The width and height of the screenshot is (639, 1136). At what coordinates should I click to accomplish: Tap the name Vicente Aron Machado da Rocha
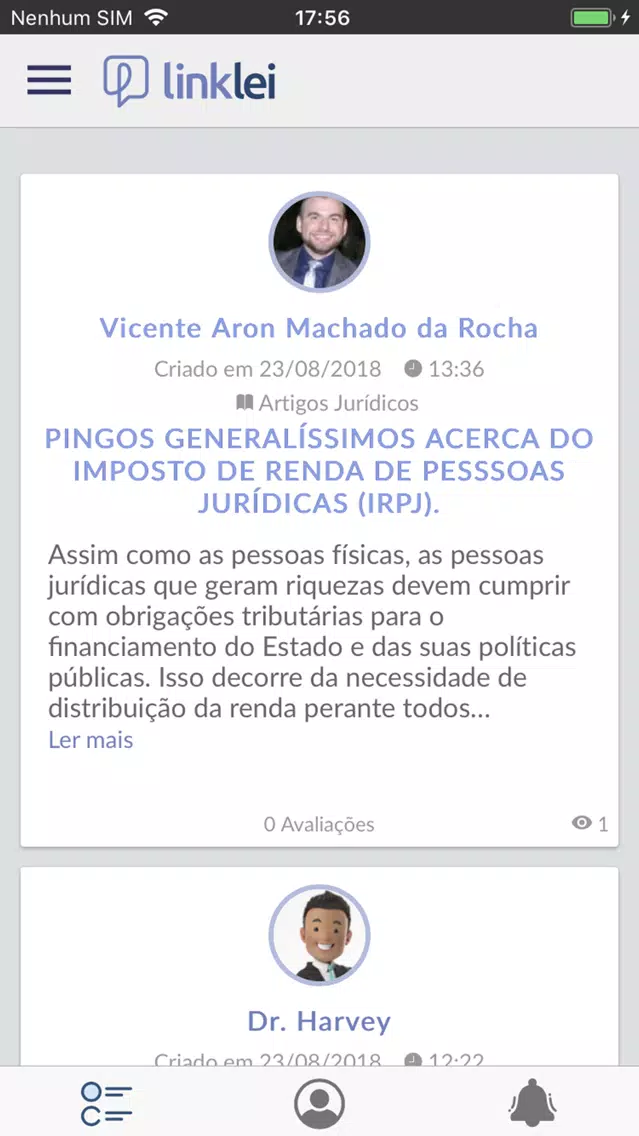coord(319,328)
